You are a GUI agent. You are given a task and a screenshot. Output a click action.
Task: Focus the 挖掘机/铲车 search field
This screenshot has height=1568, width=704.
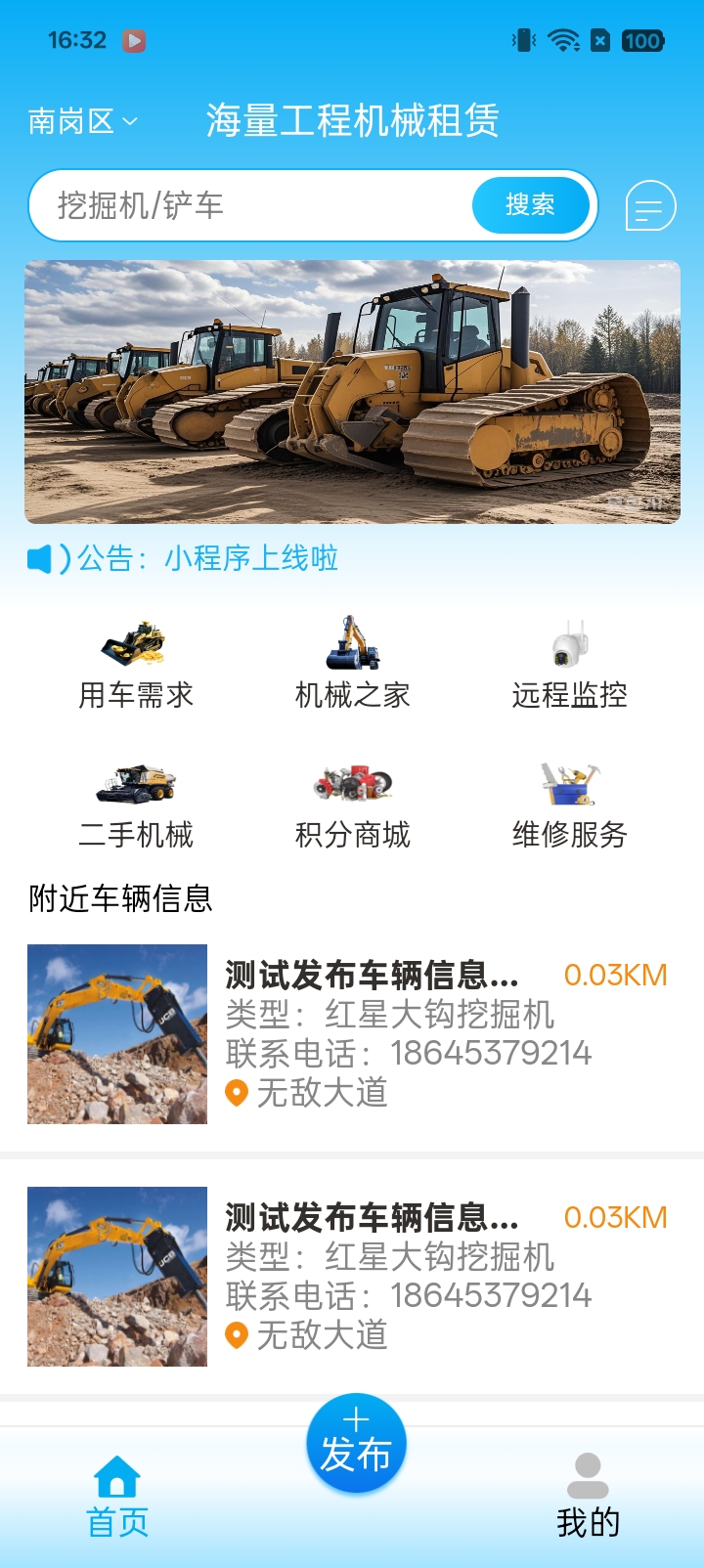pos(254,205)
